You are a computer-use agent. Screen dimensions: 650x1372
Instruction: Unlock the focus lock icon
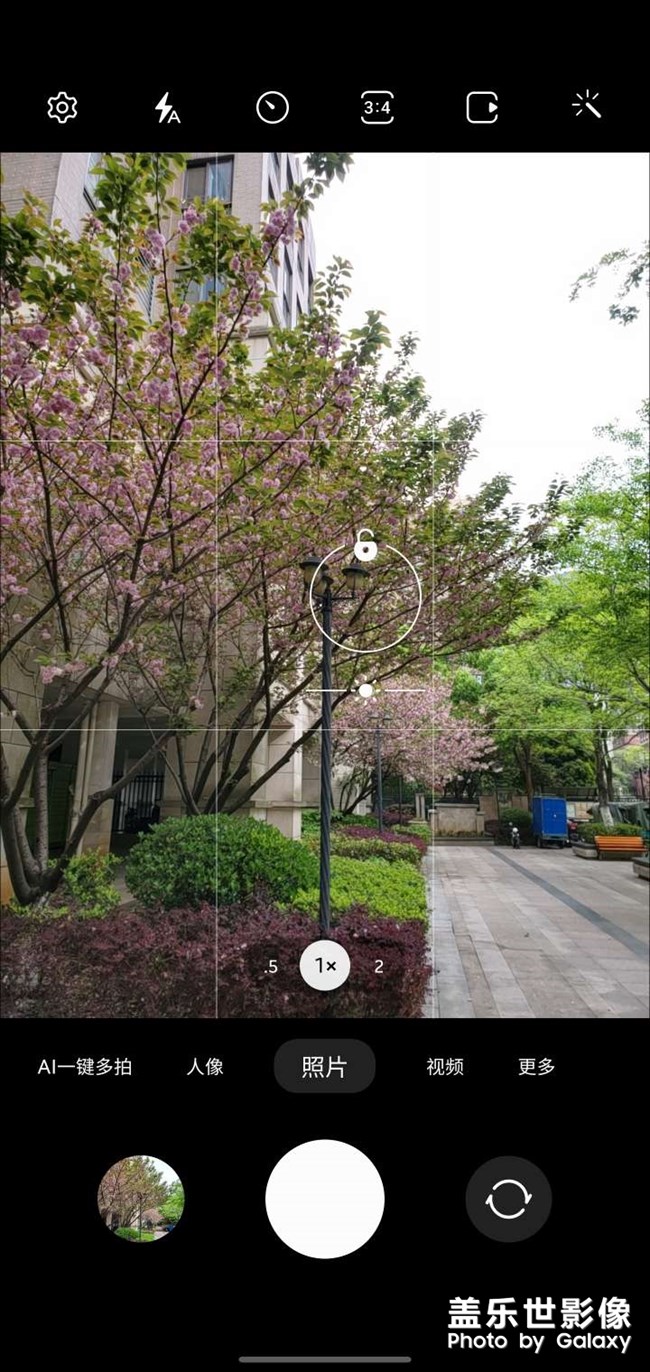tap(365, 547)
